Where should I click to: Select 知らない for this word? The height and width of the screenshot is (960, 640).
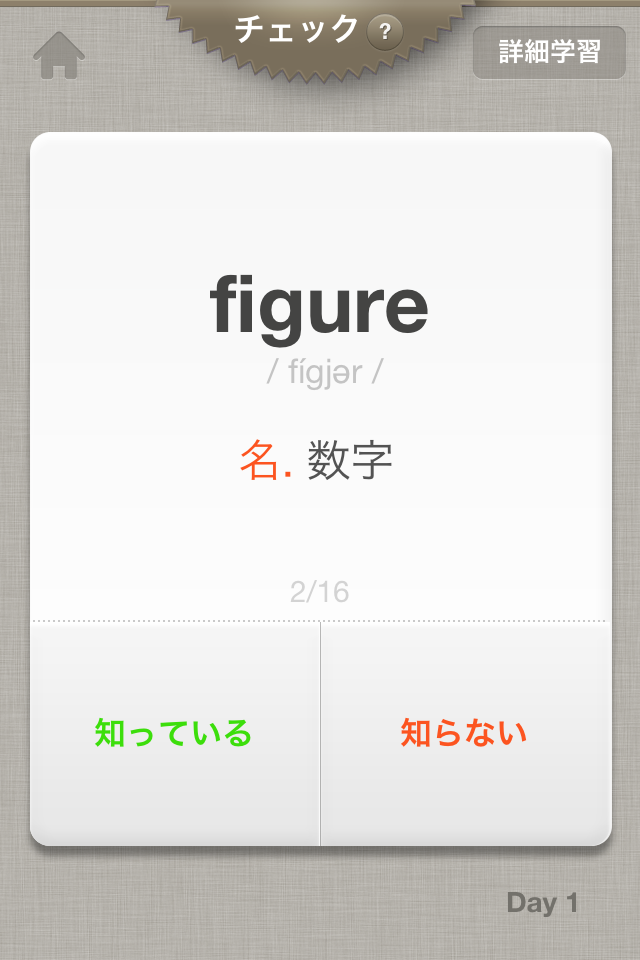click(464, 733)
